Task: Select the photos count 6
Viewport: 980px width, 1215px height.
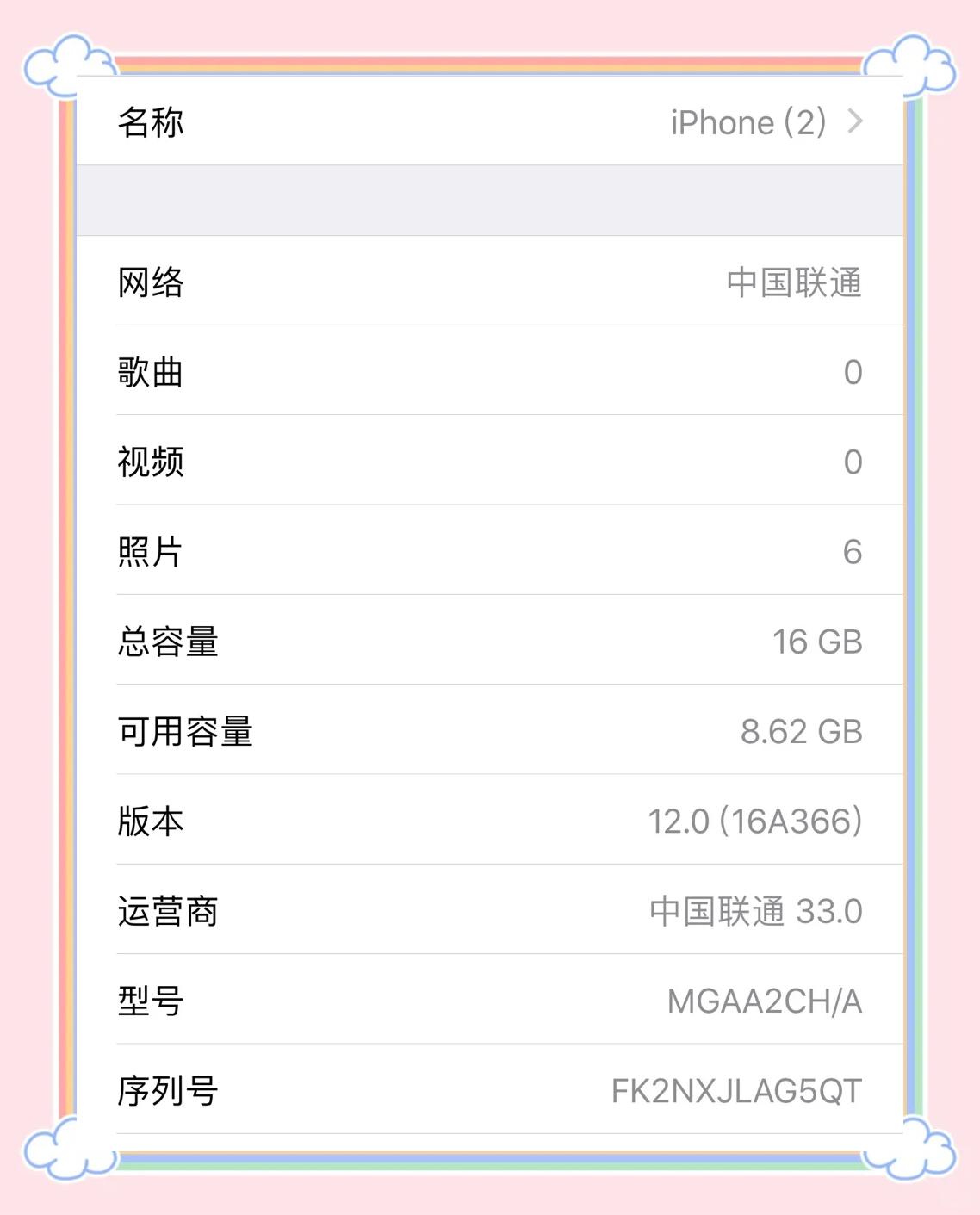Action: pos(853,554)
